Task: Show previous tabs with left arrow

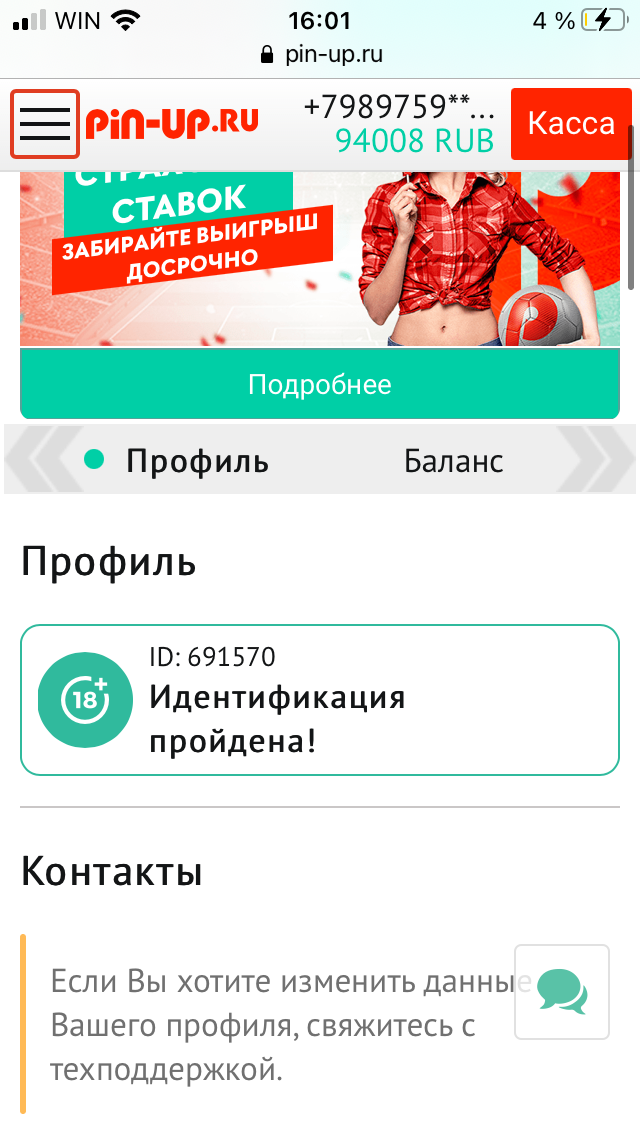Action: point(40,460)
